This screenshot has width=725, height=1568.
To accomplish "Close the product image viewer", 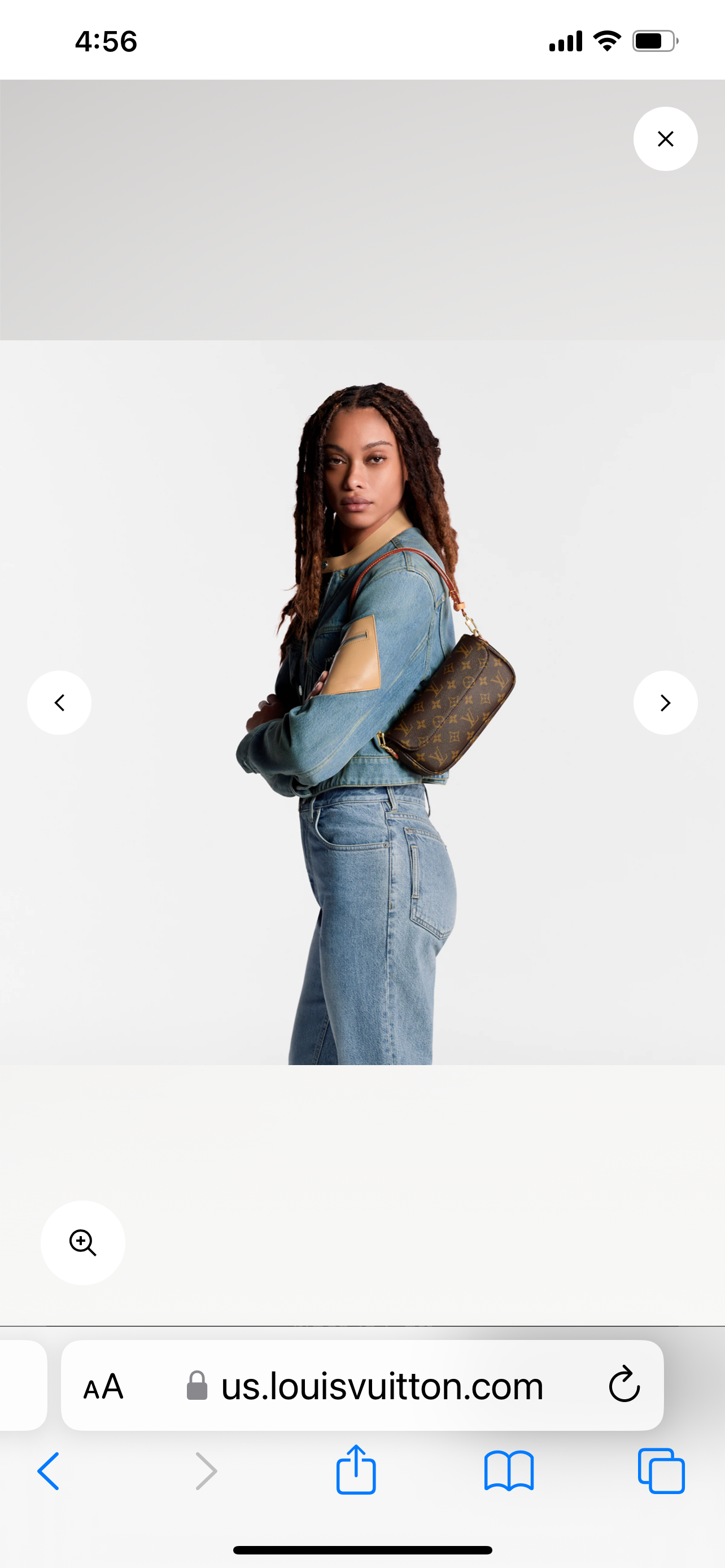I will pos(665,139).
